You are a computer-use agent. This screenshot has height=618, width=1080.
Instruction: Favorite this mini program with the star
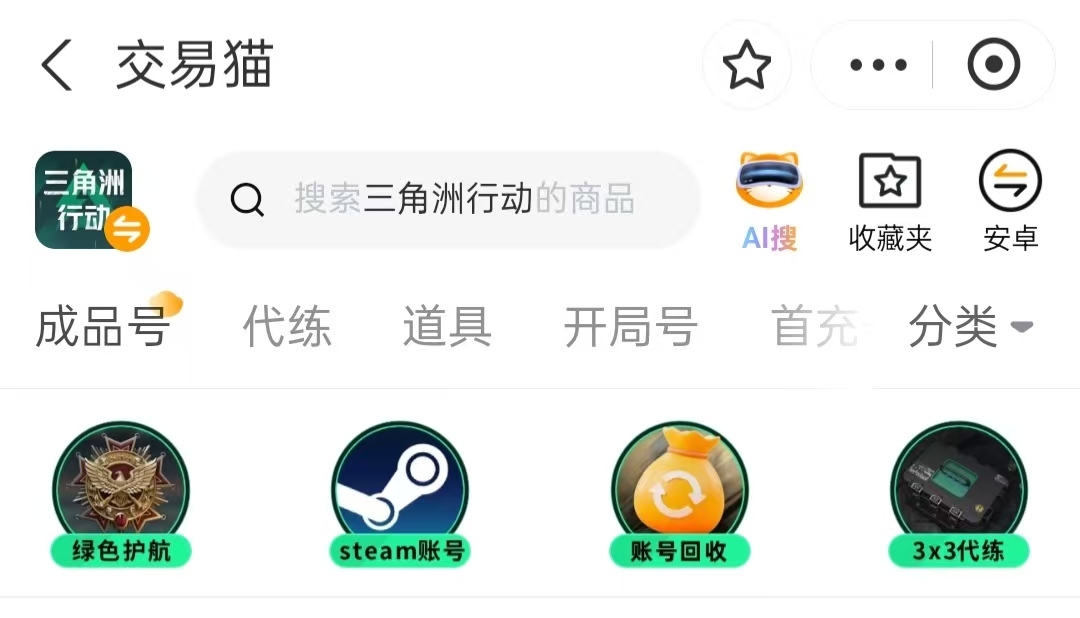click(x=746, y=66)
